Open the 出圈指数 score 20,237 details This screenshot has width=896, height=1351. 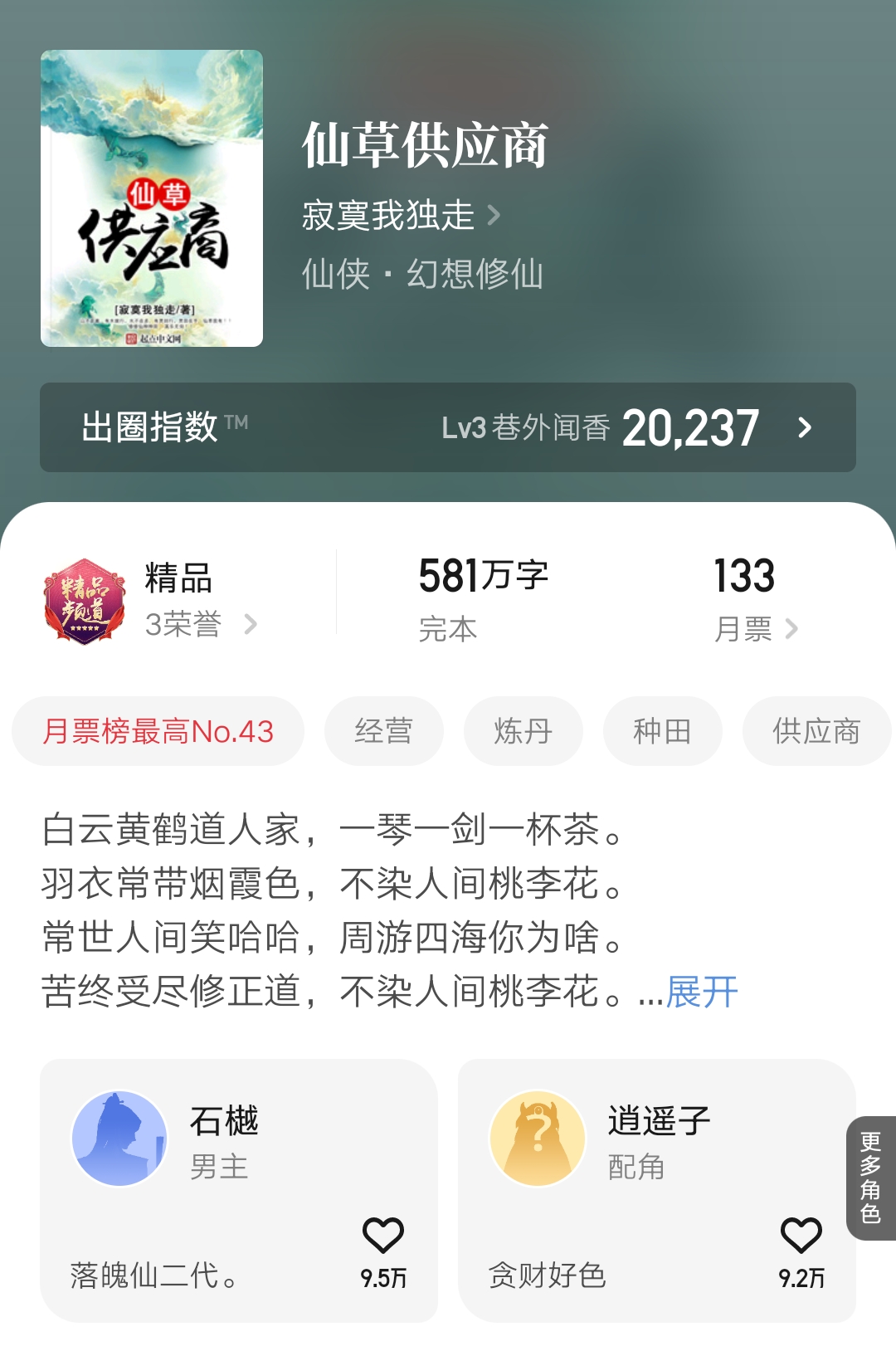(697, 428)
